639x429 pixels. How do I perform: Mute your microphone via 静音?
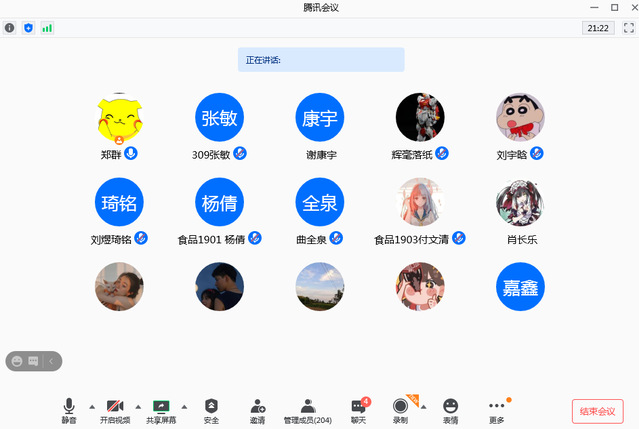pos(68,409)
